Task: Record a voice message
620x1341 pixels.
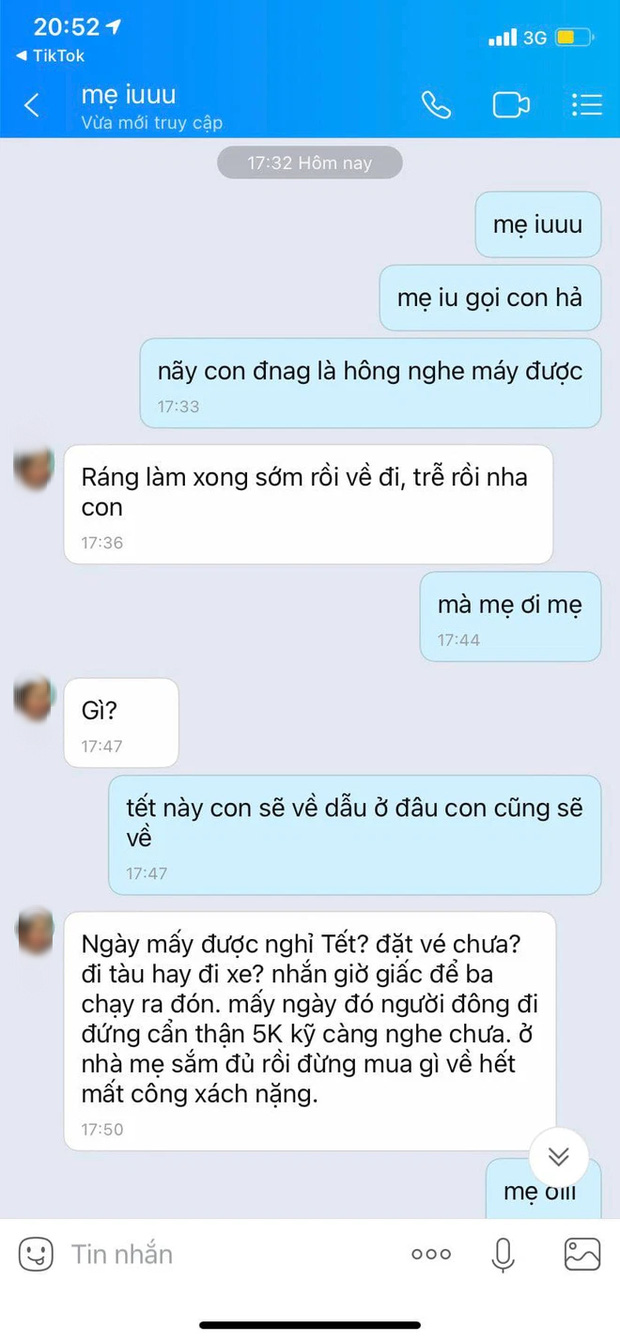Action: [x=505, y=1253]
